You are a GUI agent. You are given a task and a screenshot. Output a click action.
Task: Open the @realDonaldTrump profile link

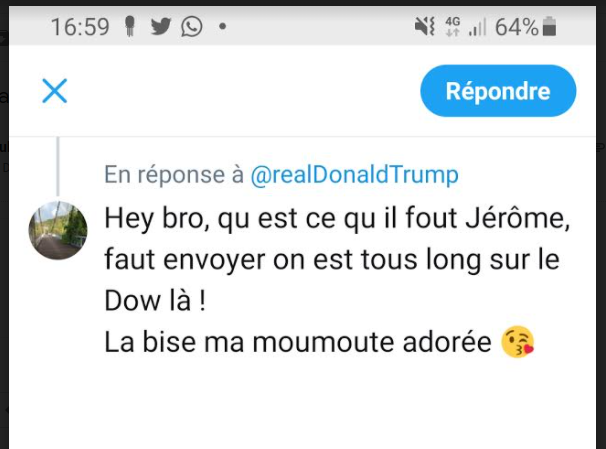[353, 175]
